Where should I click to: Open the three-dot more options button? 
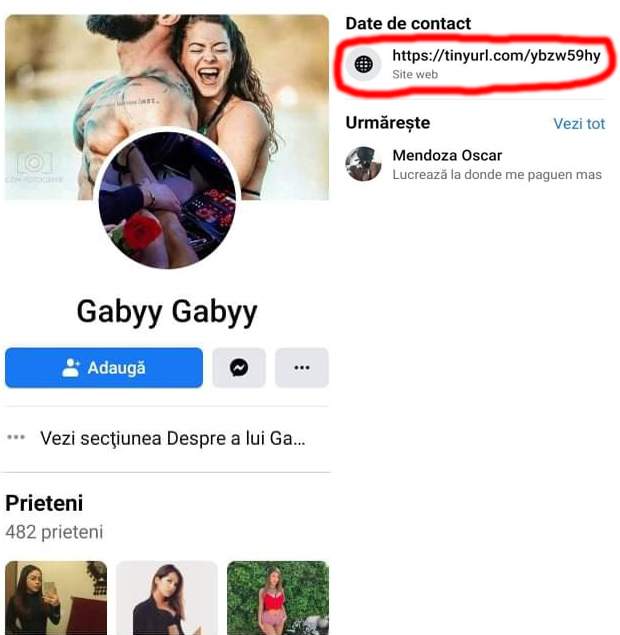pos(301,367)
